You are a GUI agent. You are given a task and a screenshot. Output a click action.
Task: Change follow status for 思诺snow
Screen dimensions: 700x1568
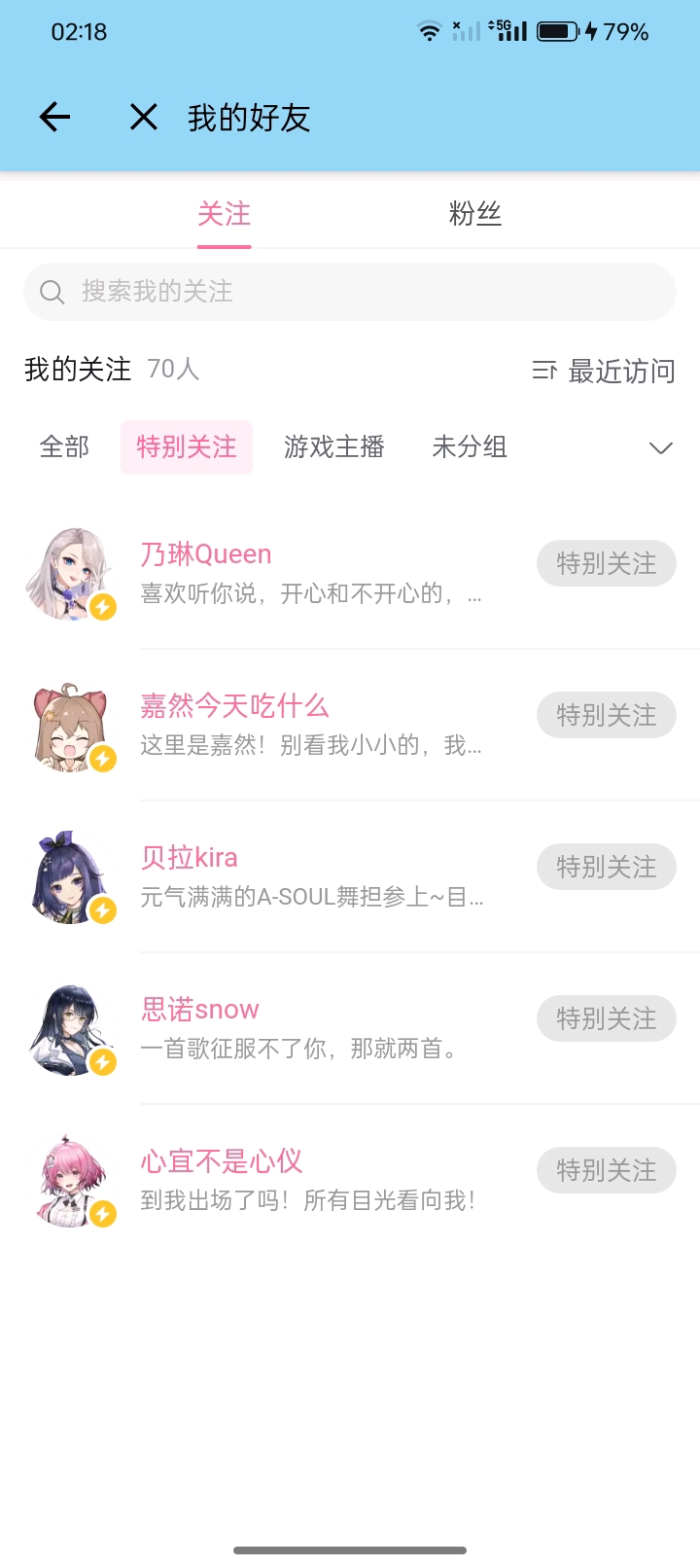point(606,1018)
